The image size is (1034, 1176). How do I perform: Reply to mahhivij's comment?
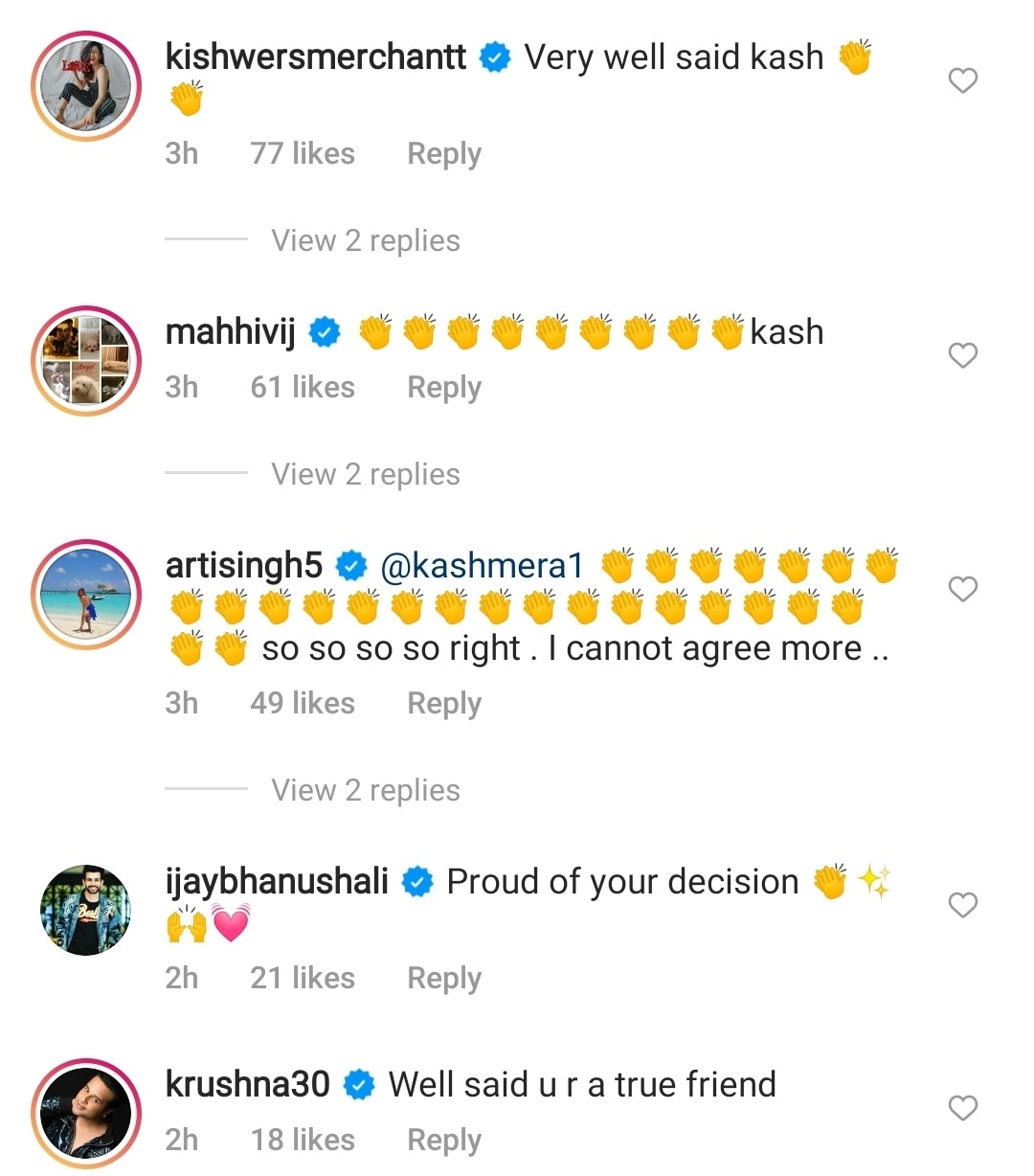pos(443,388)
